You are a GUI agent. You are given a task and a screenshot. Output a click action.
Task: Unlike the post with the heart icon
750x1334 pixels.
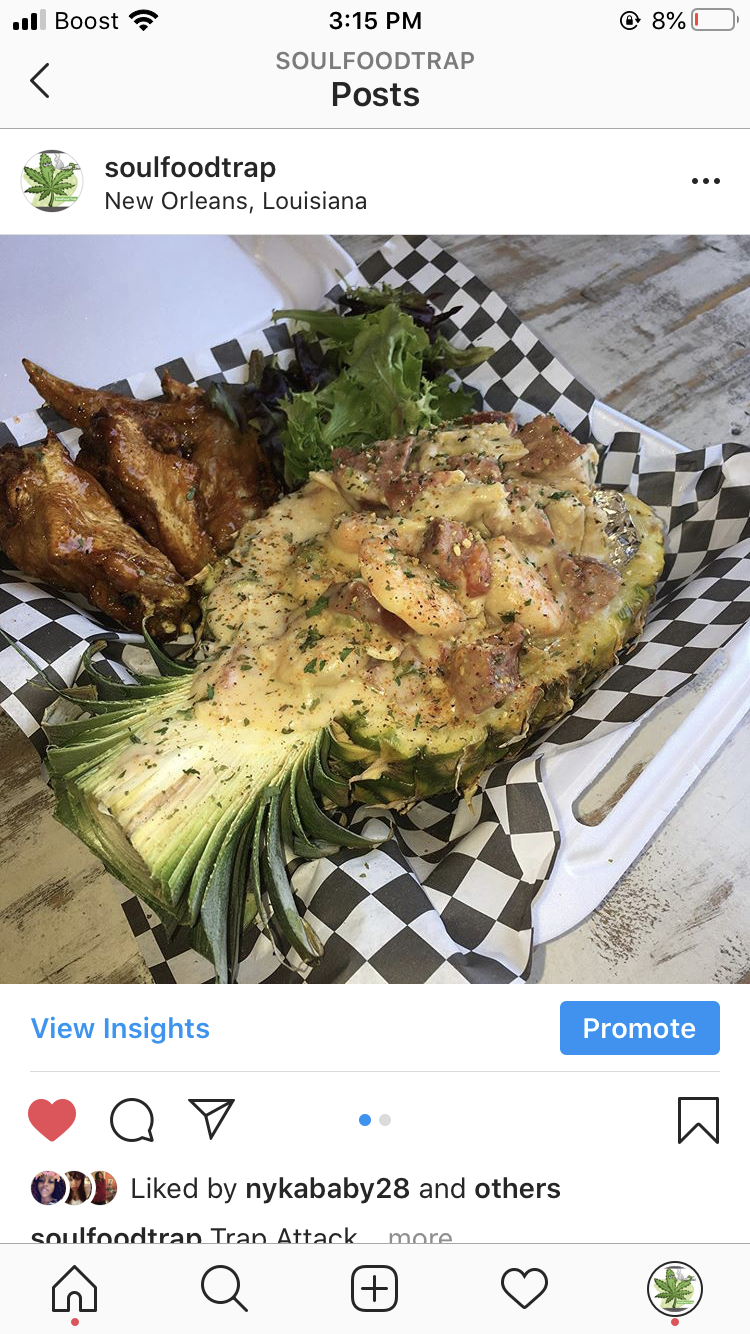pos(52,1120)
